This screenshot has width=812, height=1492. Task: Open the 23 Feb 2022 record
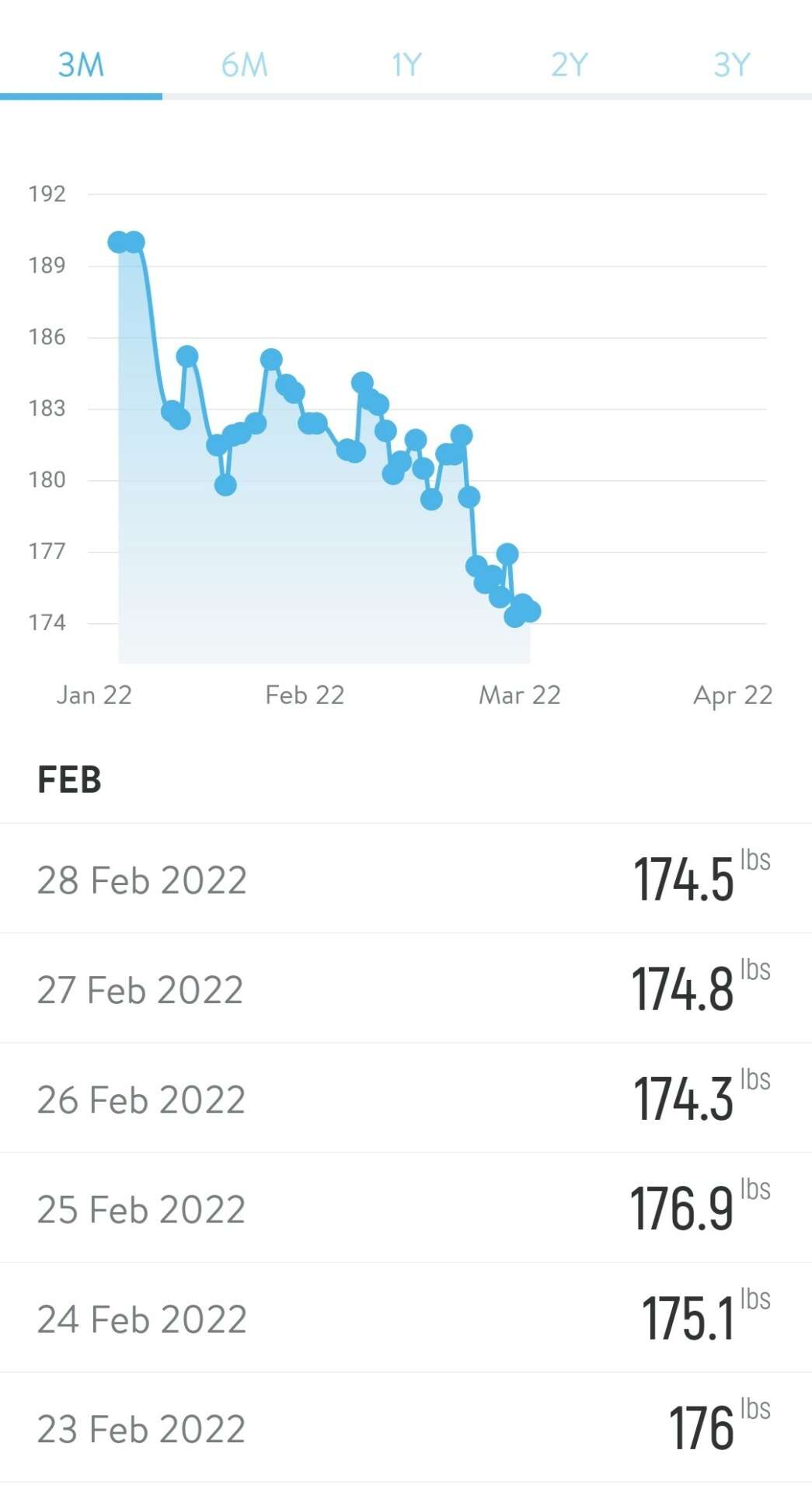(x=406, y=1428)
